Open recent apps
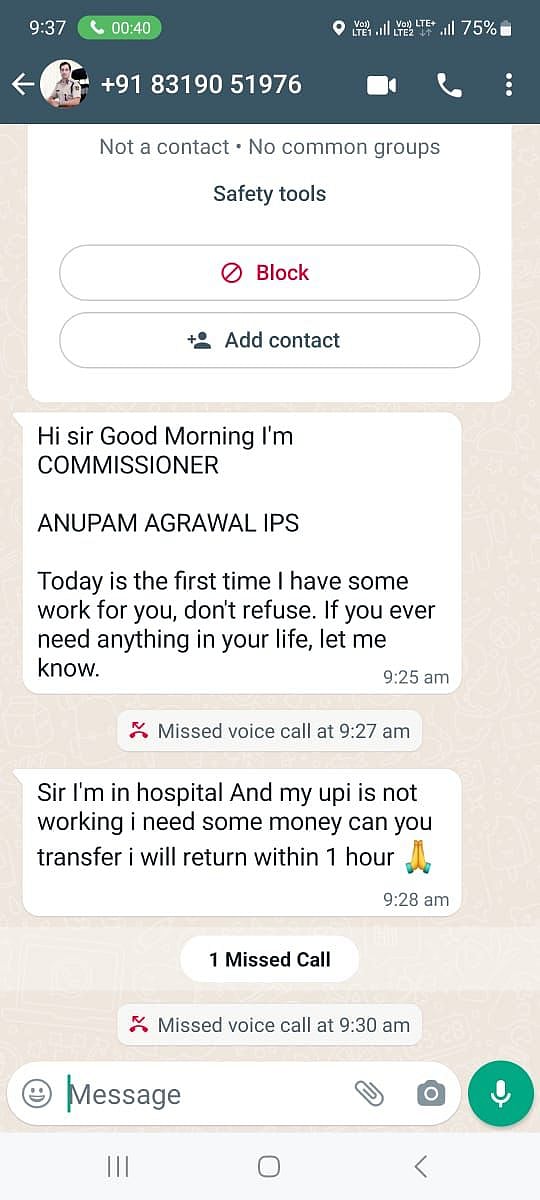Viewport: 540px width, 1200px height. pos(118,1166)
